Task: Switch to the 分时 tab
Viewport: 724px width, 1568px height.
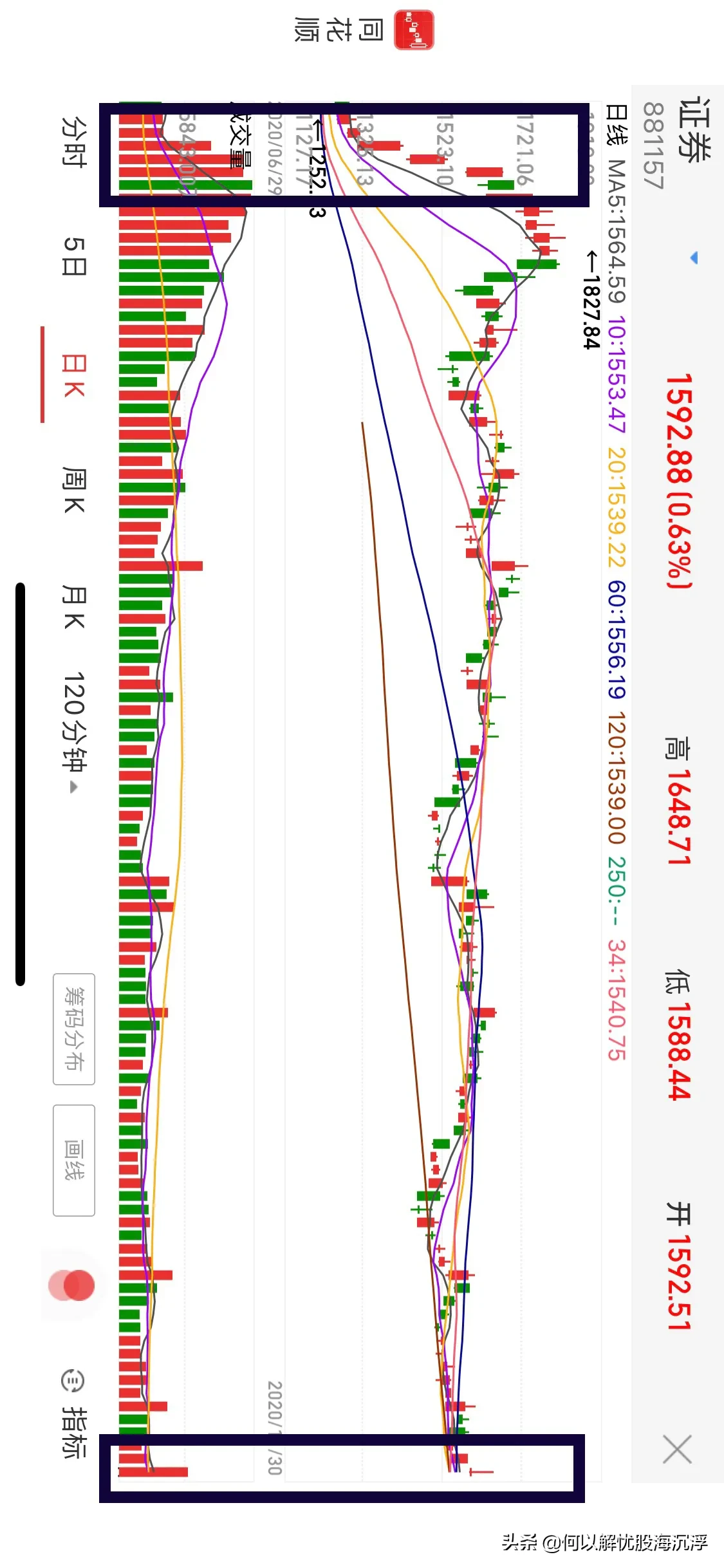Action: click(73, 142)
